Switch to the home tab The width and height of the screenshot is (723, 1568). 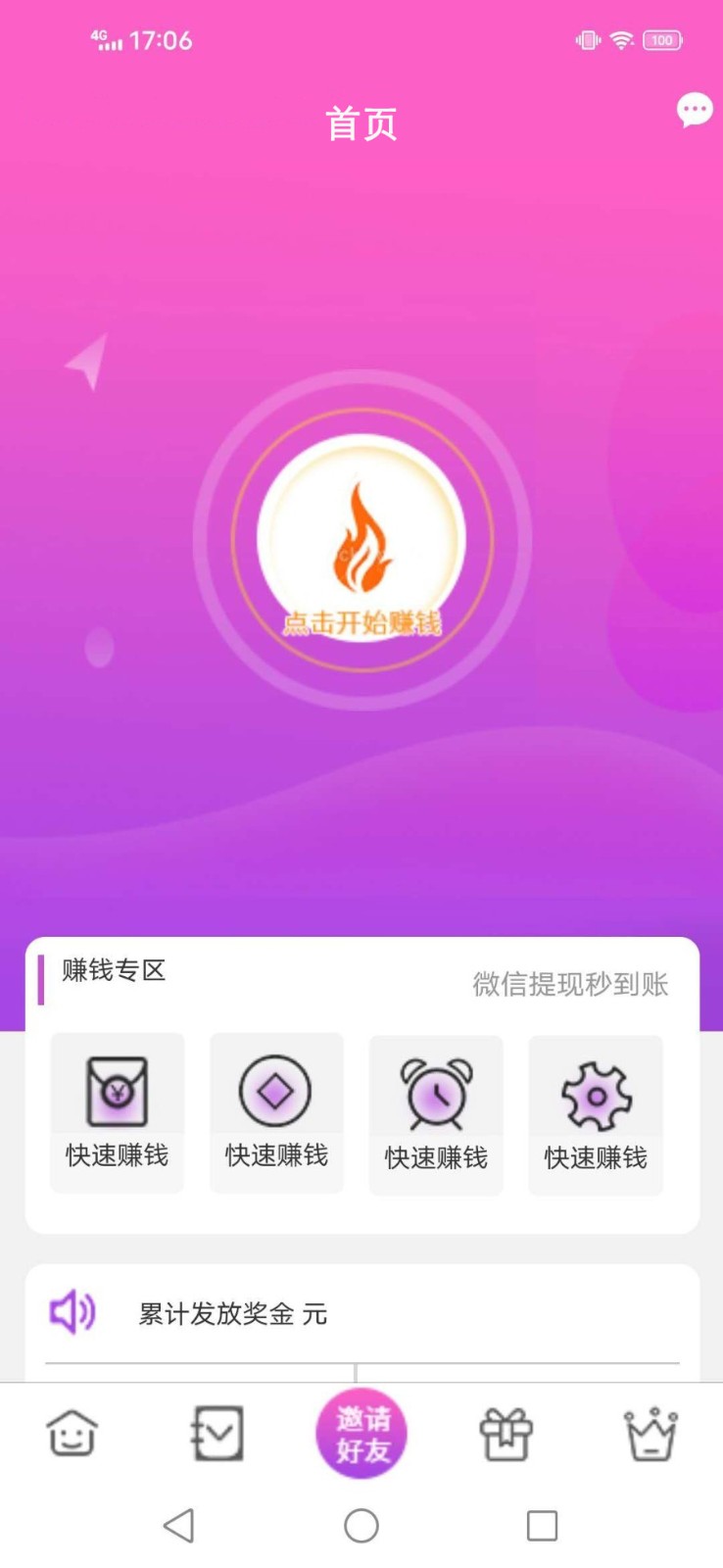coord(72,1434)
